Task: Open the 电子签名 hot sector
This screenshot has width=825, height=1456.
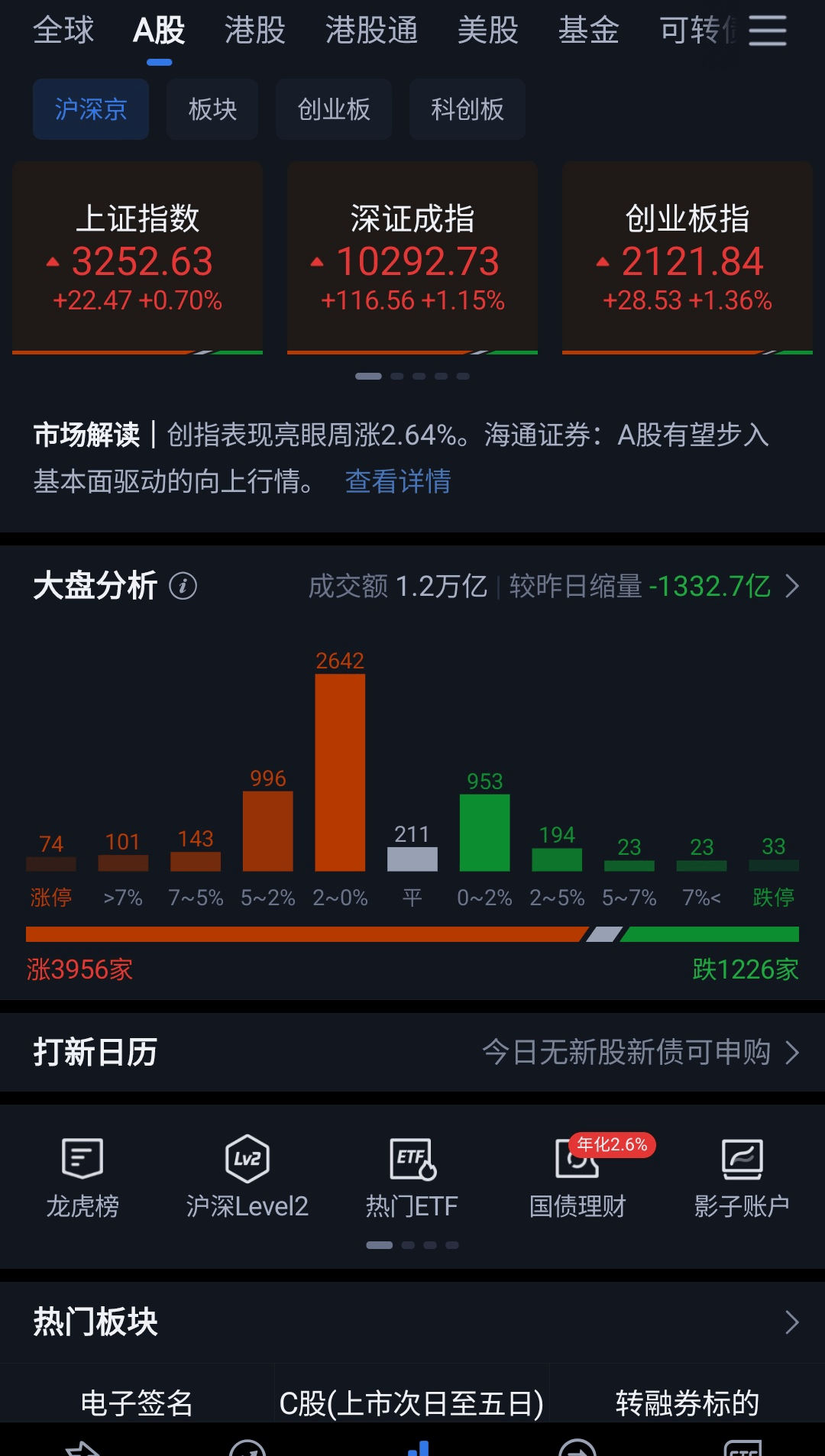Action: point(137,1403)
